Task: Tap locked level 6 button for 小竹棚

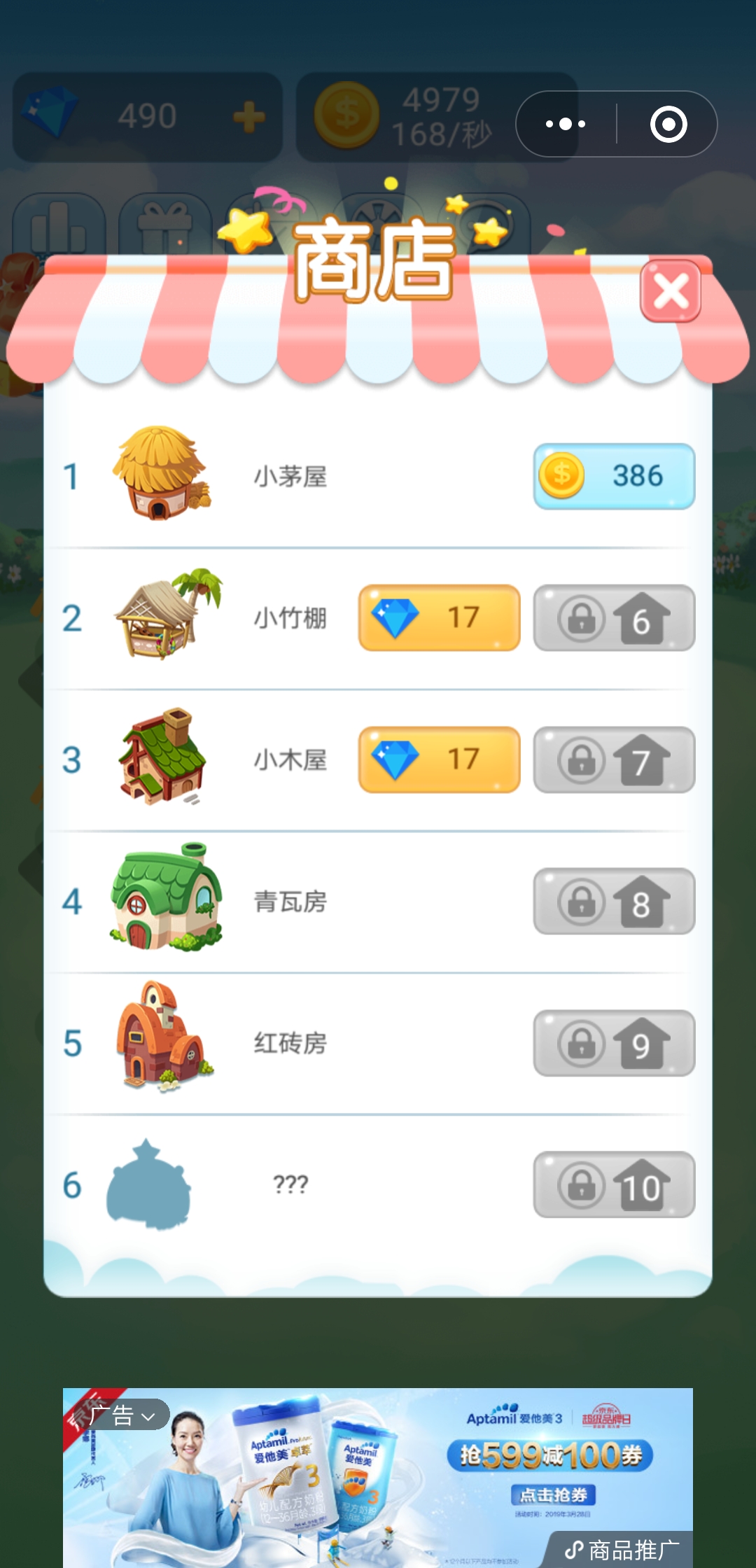Action: point(614,617)
